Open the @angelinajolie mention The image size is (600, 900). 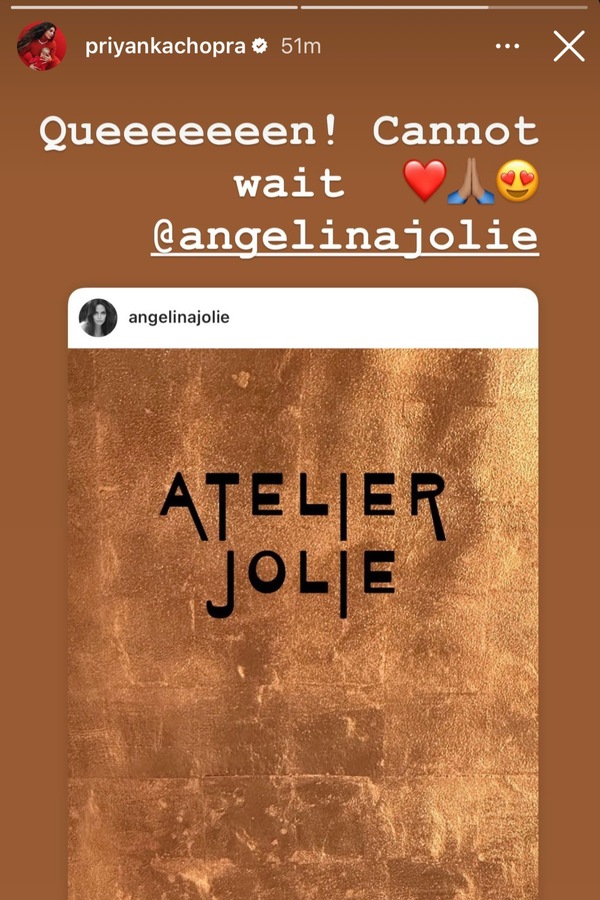[x=344, y=238]
